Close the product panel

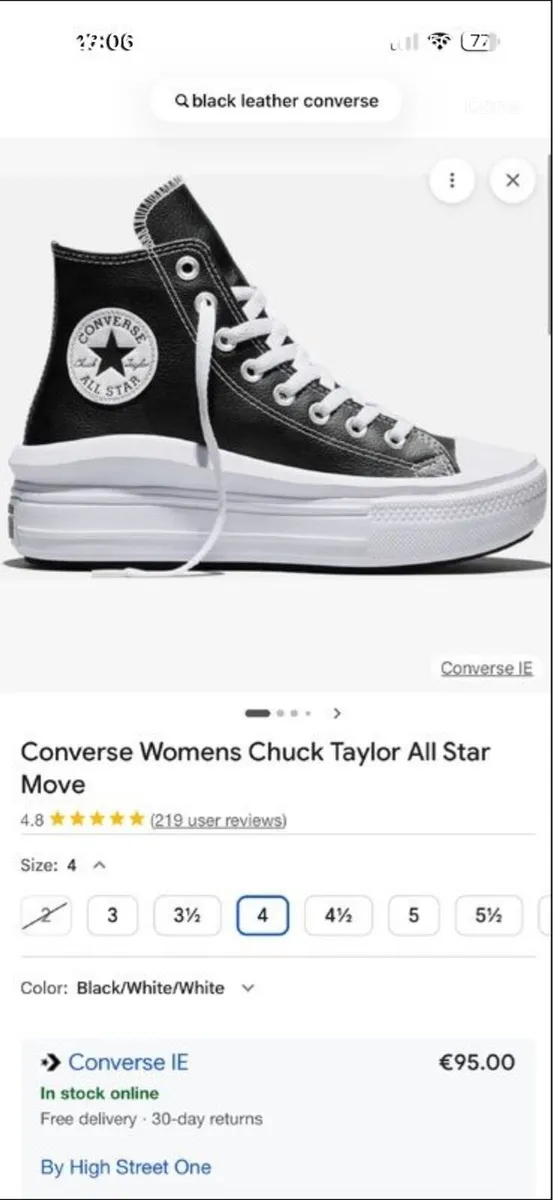click(x=513, y=180)
